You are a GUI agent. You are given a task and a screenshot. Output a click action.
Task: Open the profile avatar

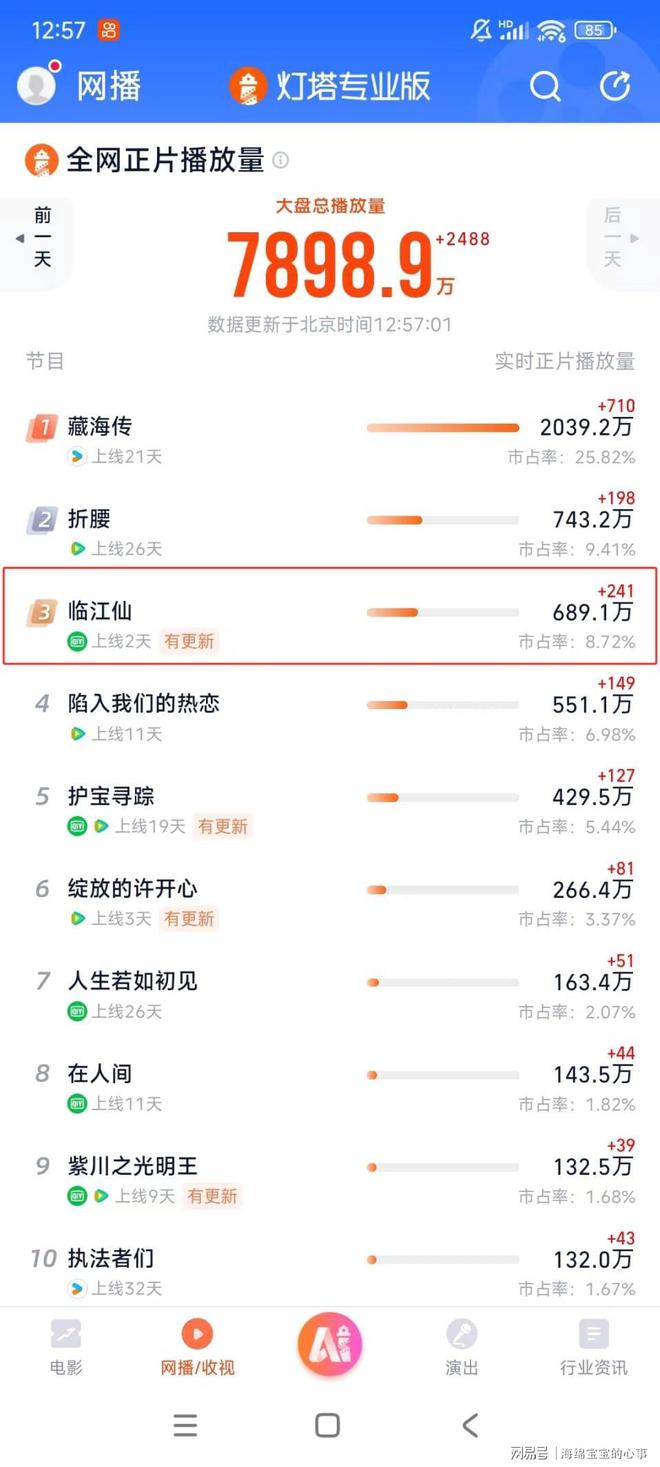click(37, 86)
